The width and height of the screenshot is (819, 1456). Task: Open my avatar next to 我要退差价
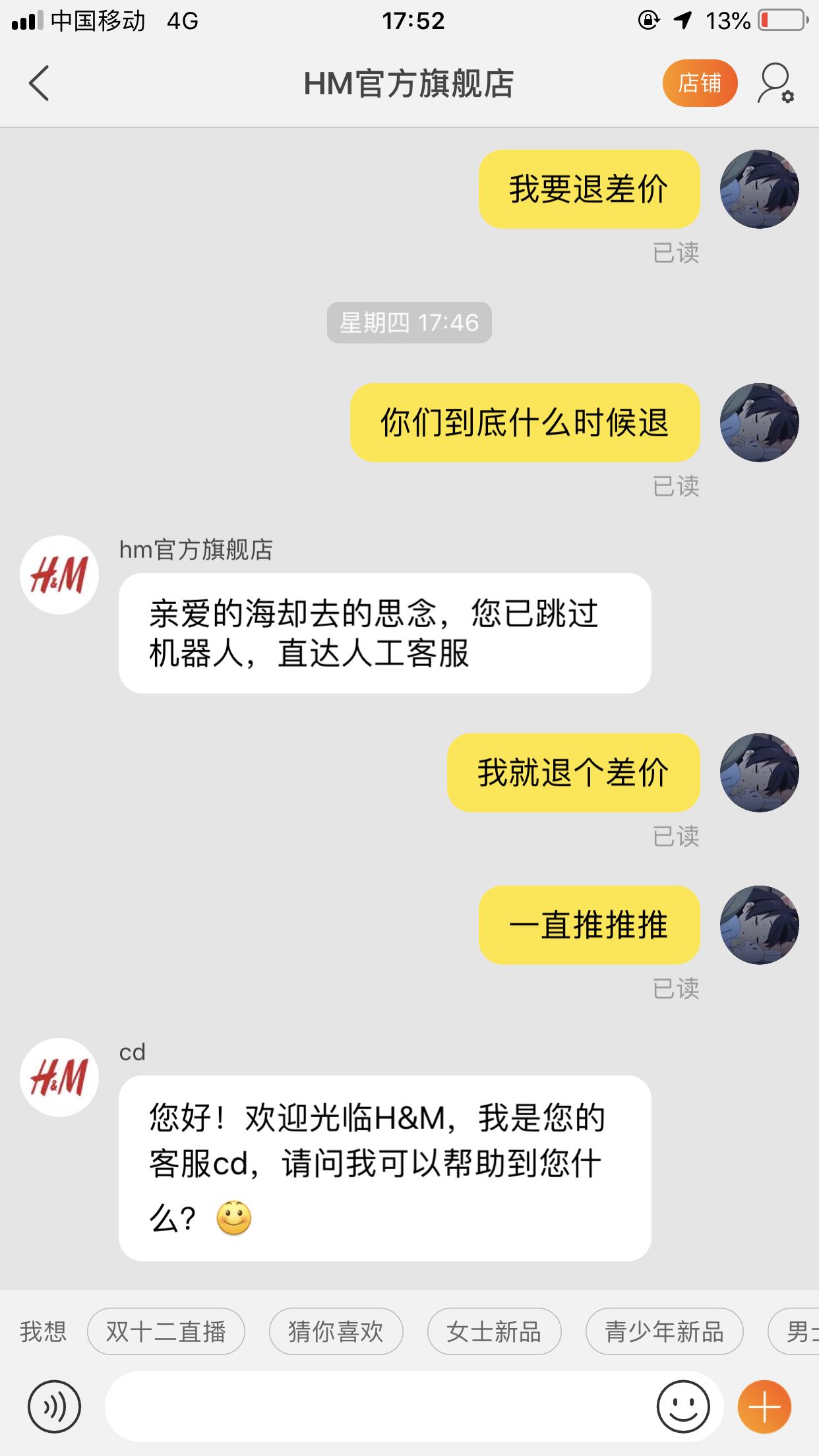coord(759,189)
